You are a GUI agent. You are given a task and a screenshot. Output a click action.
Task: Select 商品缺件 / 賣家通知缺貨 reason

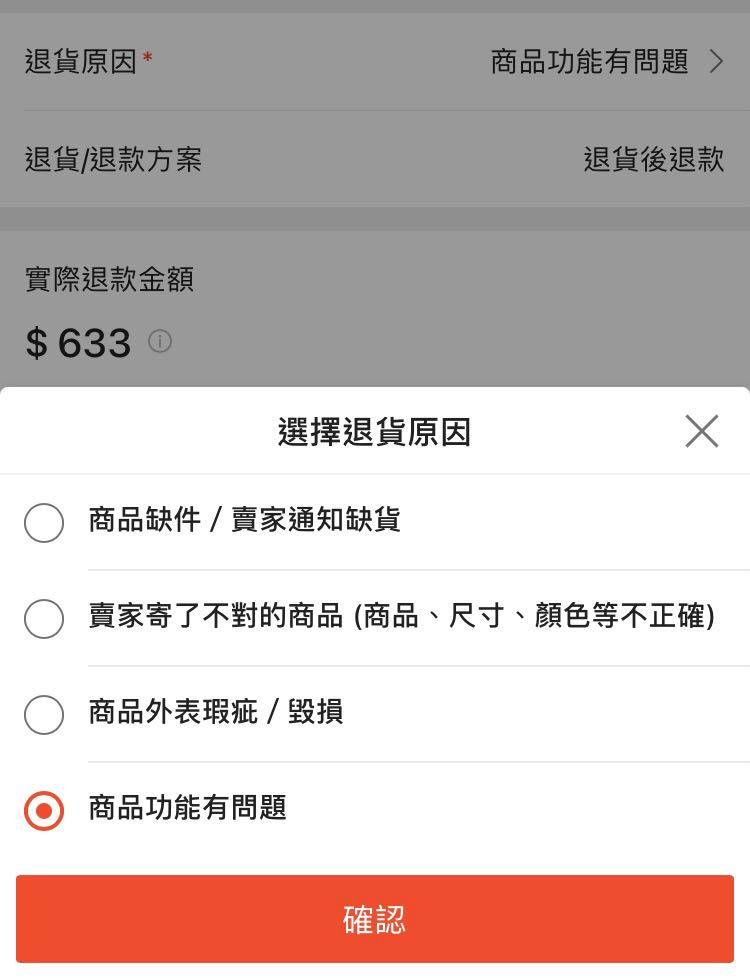[44, 522]
